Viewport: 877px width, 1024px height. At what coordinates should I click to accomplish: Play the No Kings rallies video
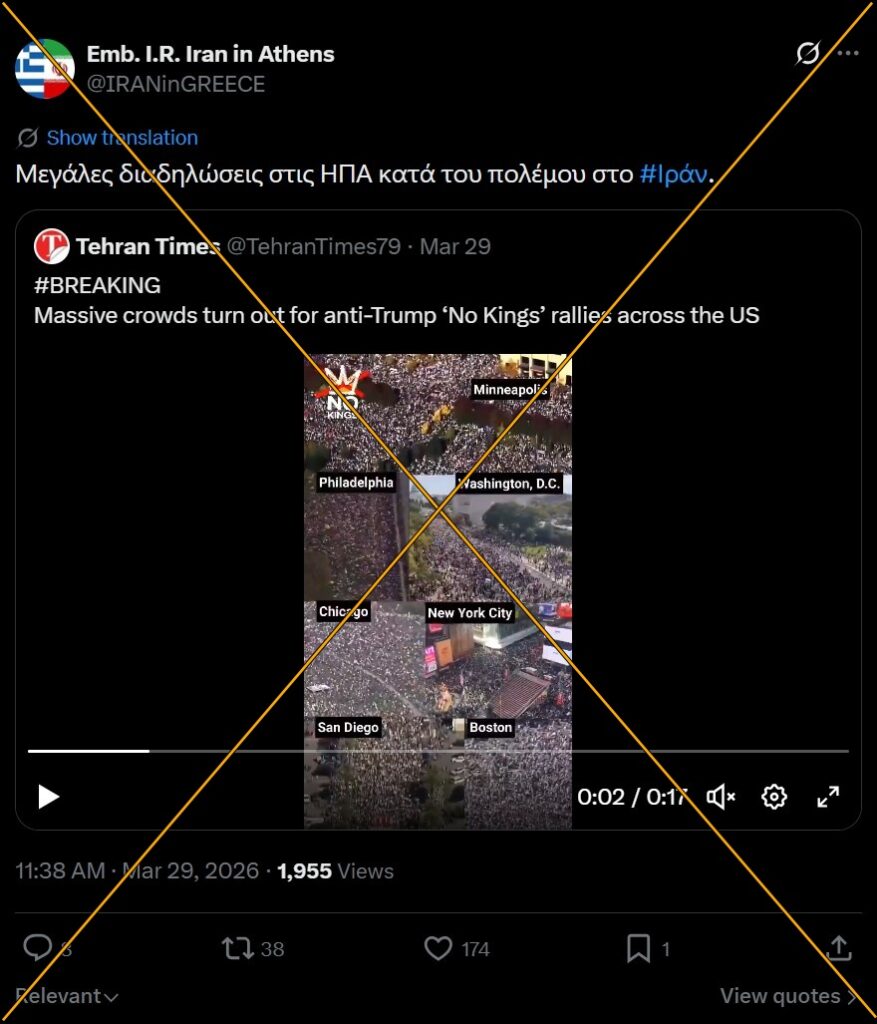[x=48, y=796]
